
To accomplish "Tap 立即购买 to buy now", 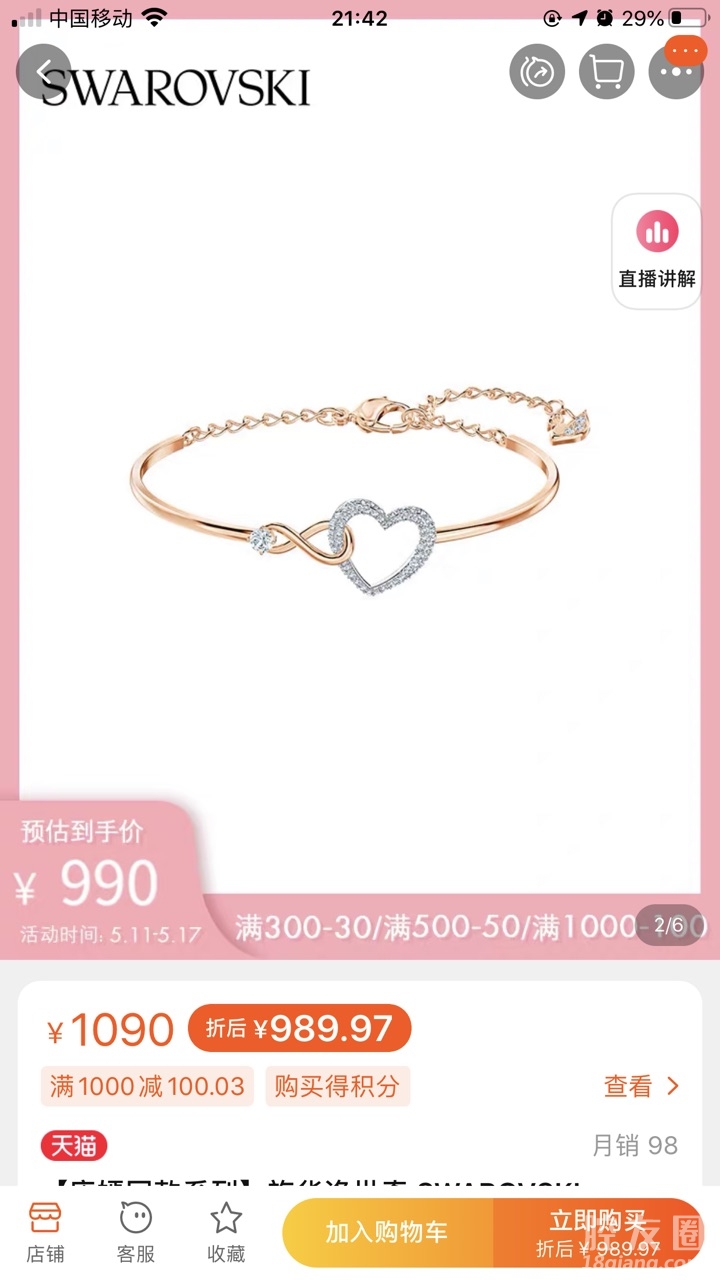I will [598, 1232].
